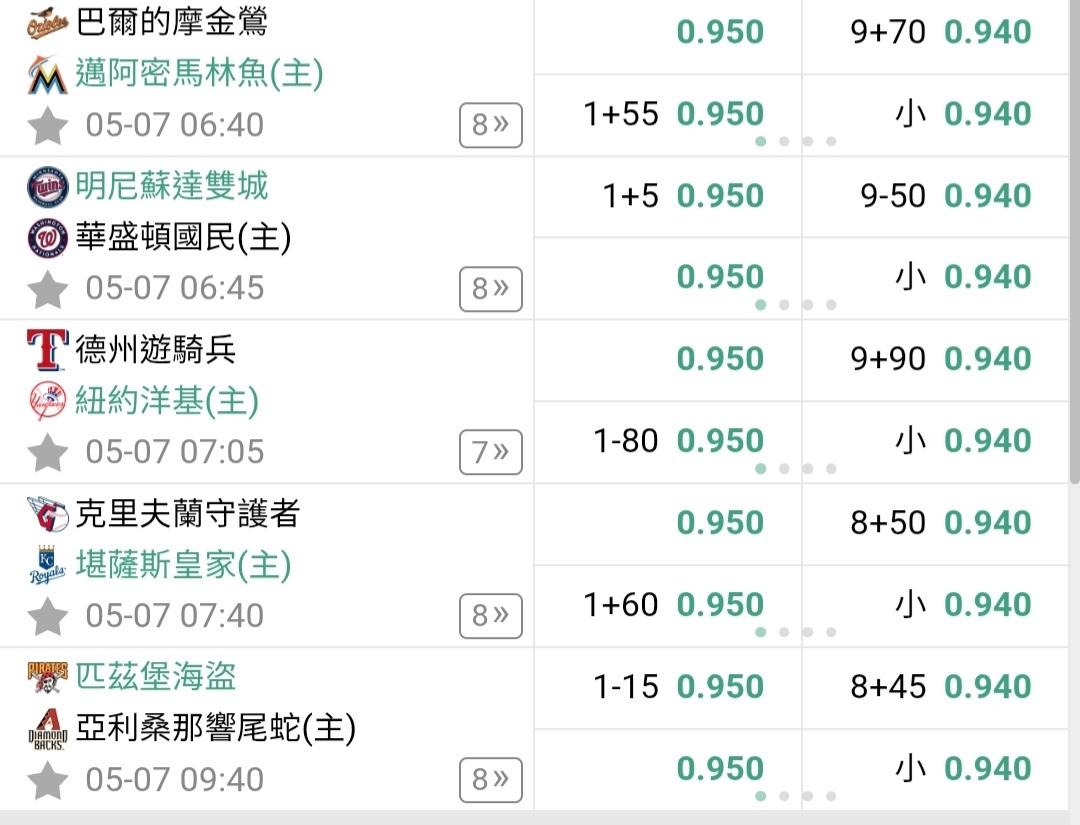
Task: Open more bets for Pirates vs Diamondbacks game
Action: pos(490,780)
